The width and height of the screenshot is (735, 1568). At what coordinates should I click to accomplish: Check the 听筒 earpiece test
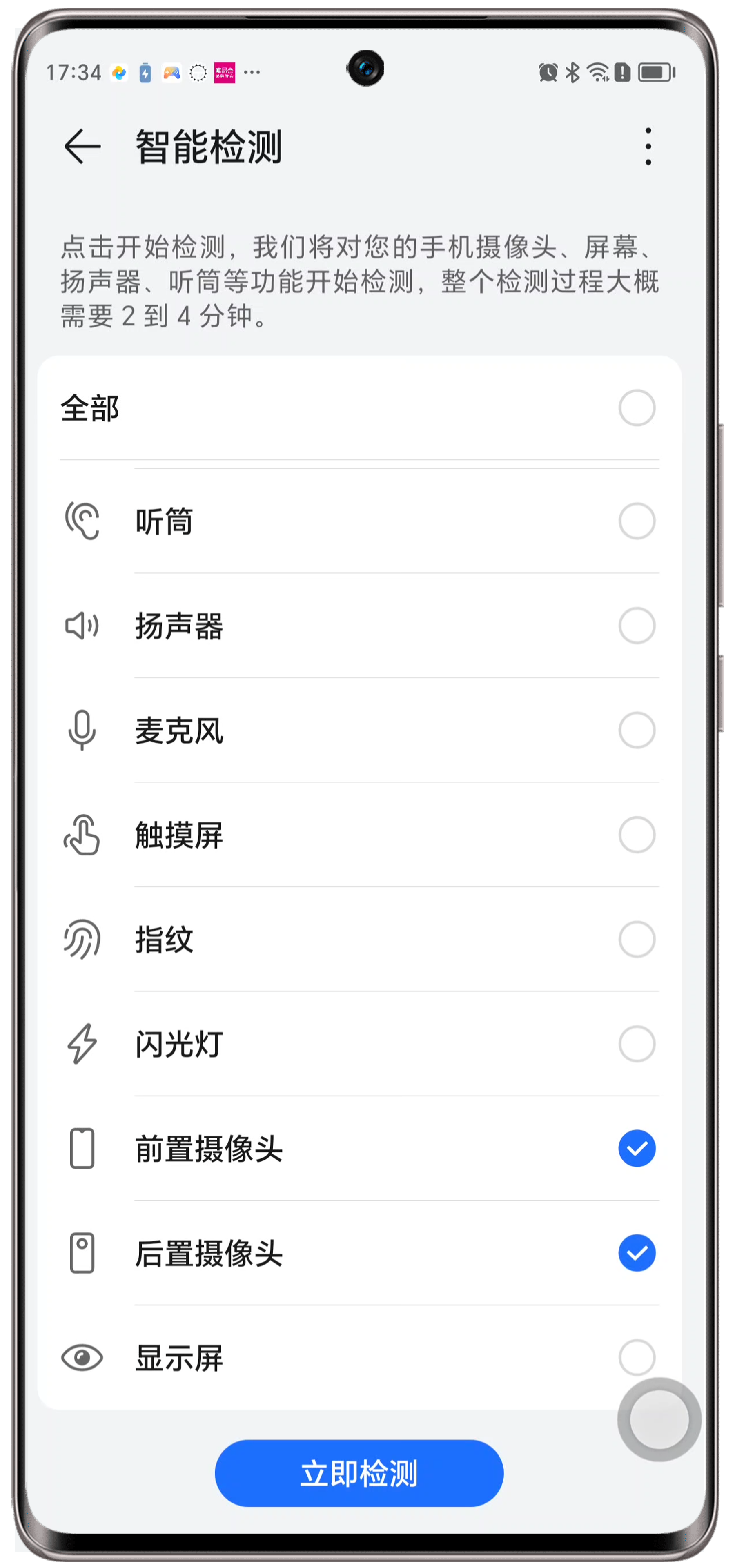click(637, 521)
